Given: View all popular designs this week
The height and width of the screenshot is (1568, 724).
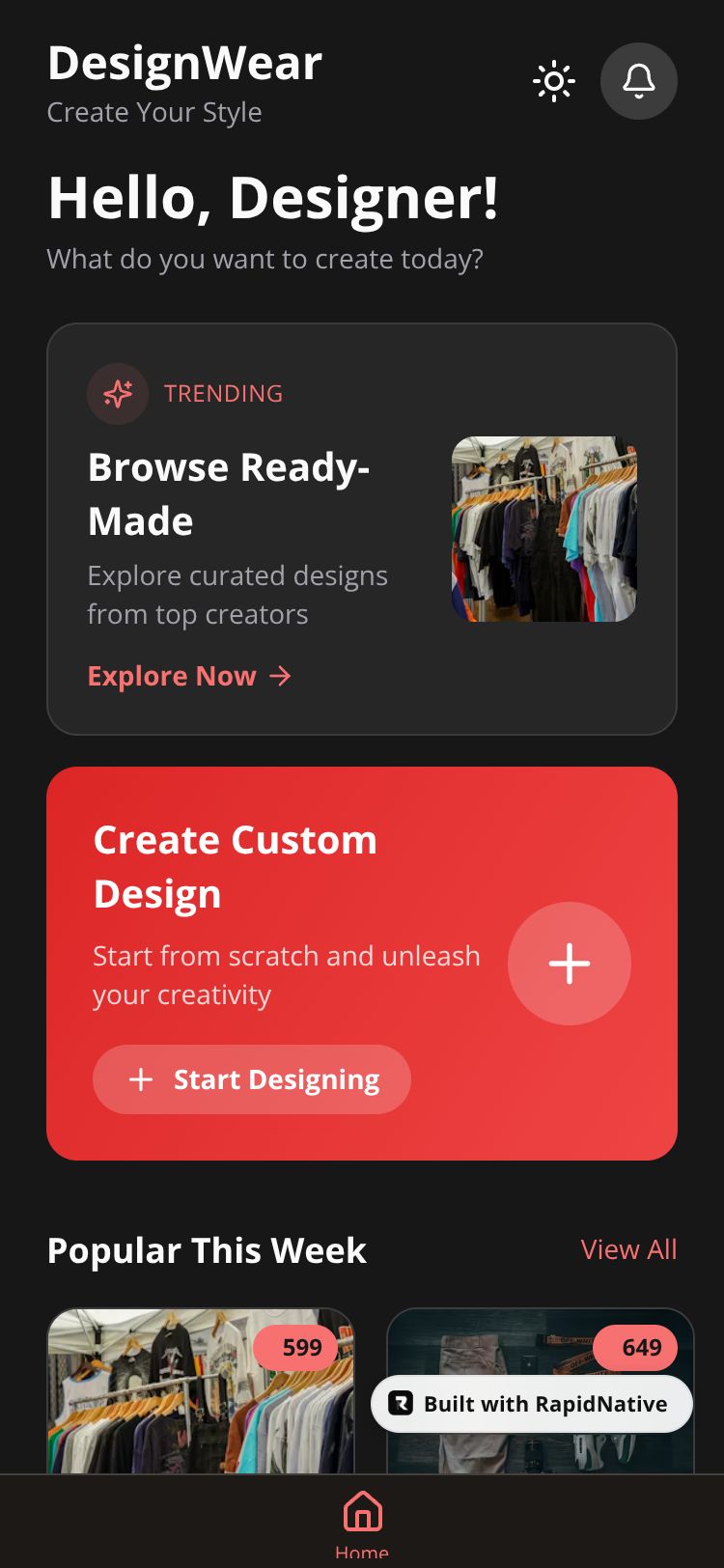Looking at the screenshot, I should [628, 1249].
